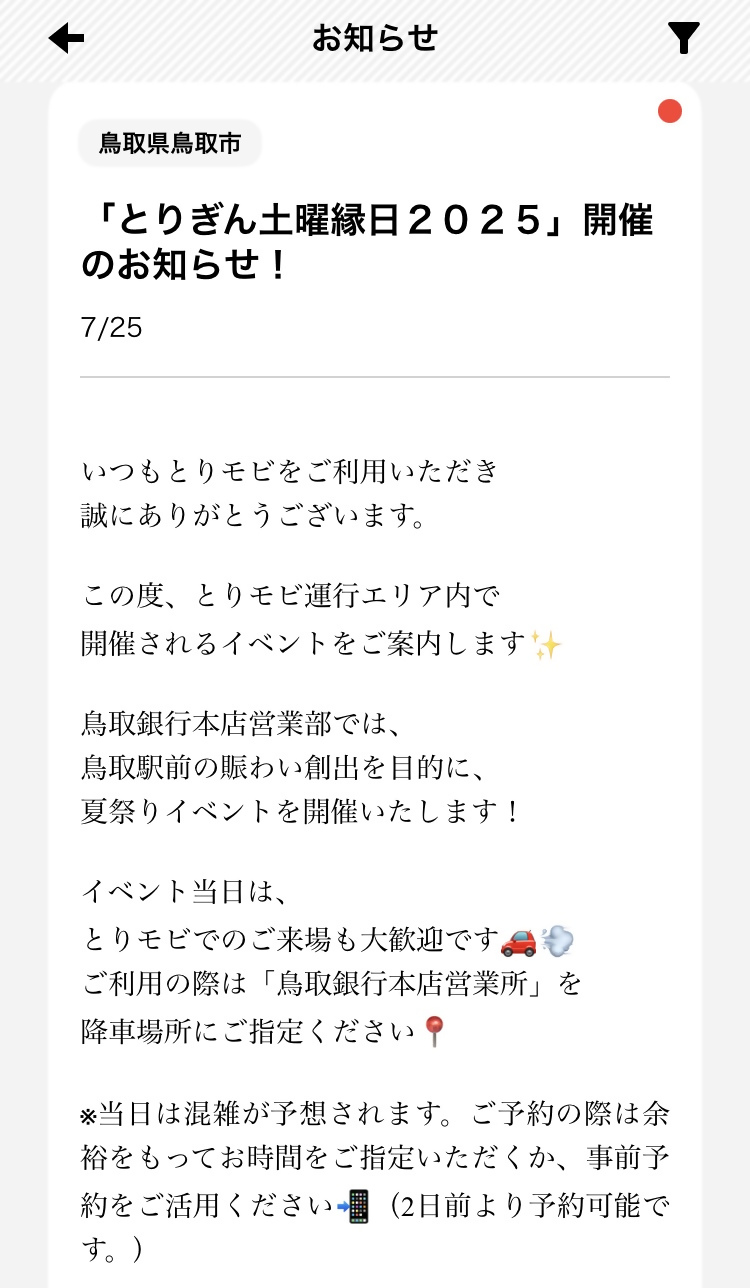Tap the 鳥取県鳥取市 area chip

coord(170,143)
